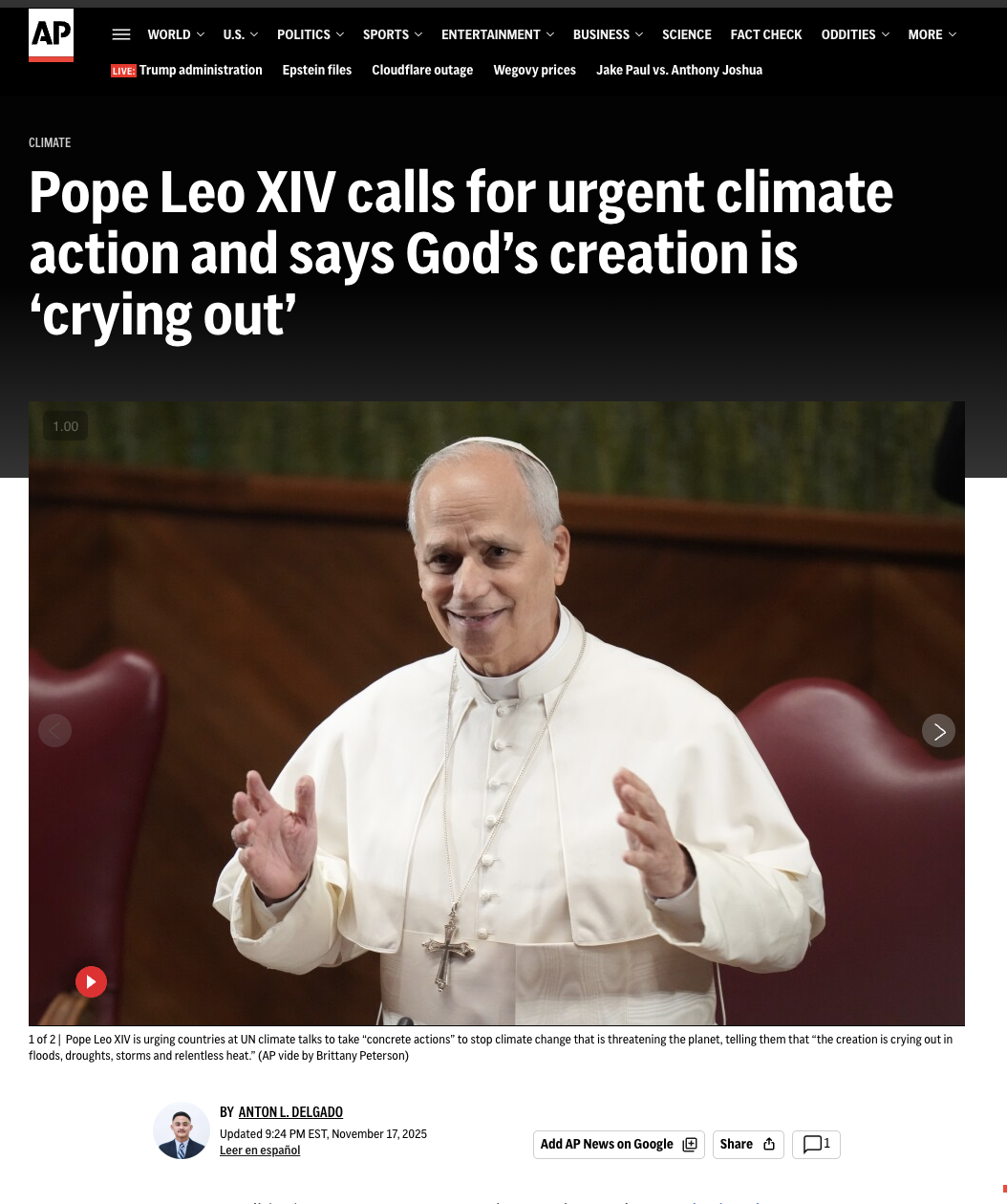The height and width of the screenshot is (1204, 1007).
Task: Open the hamburger navigation menu
Action: [x=121, y=34]
